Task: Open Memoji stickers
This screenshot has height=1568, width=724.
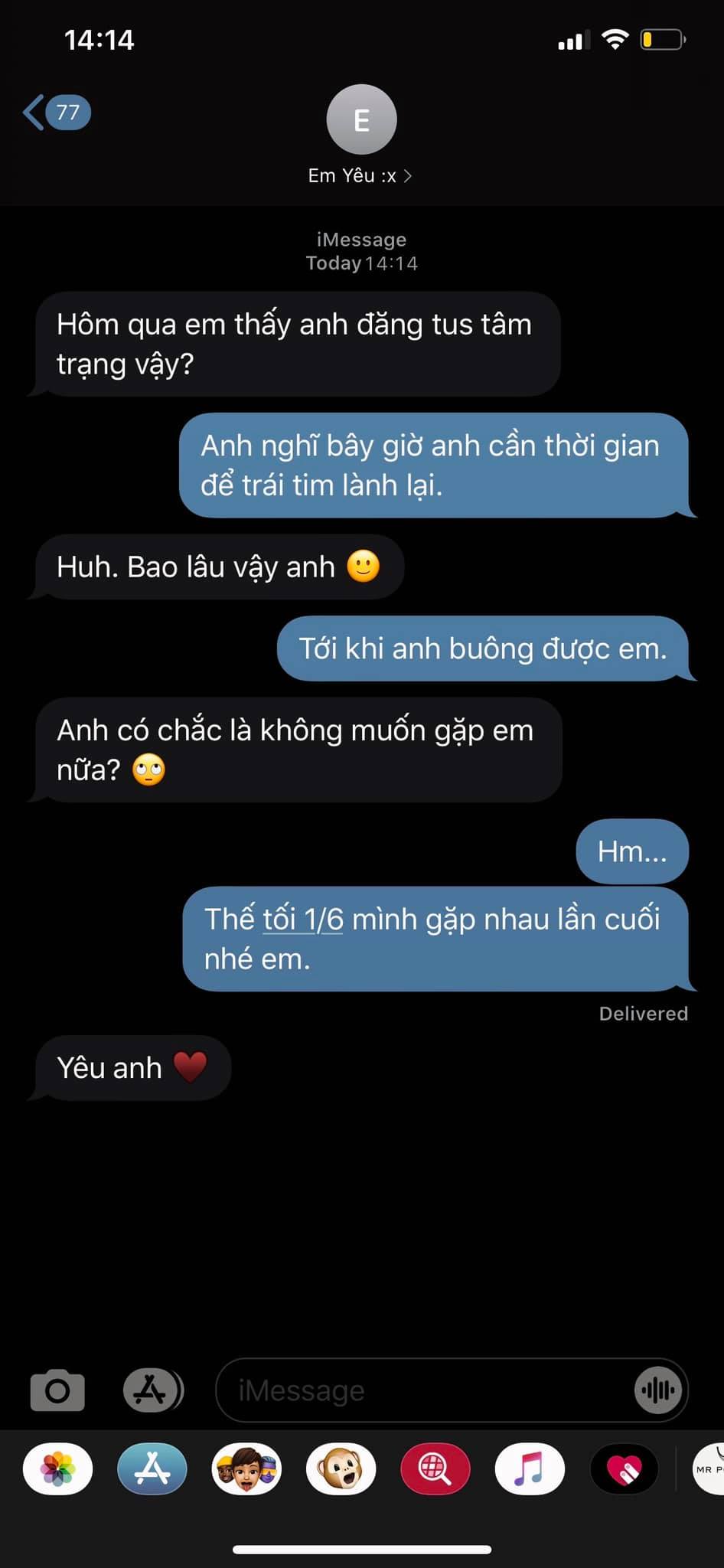Action: tap(246, 1469)
